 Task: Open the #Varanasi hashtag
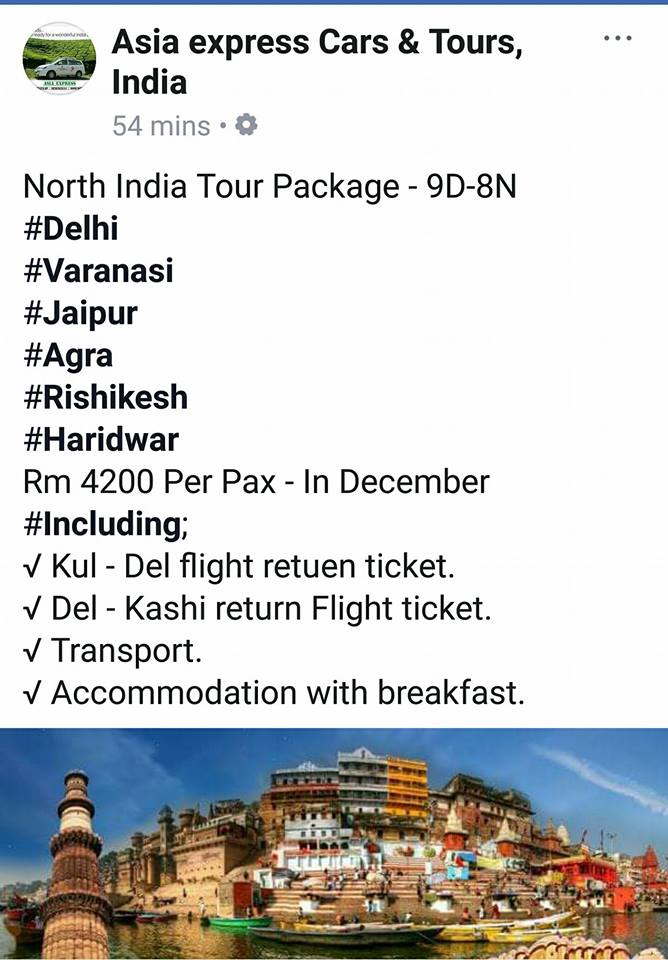[x=98, y=270]
